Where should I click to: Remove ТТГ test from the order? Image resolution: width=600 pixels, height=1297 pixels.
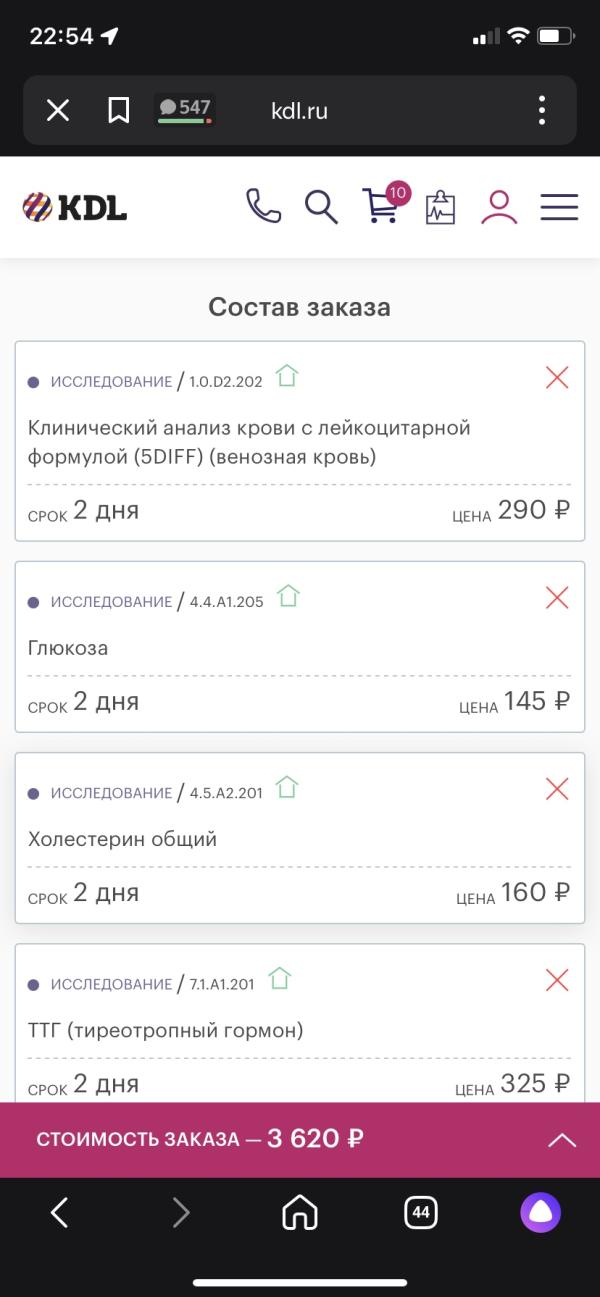(557, 980)
